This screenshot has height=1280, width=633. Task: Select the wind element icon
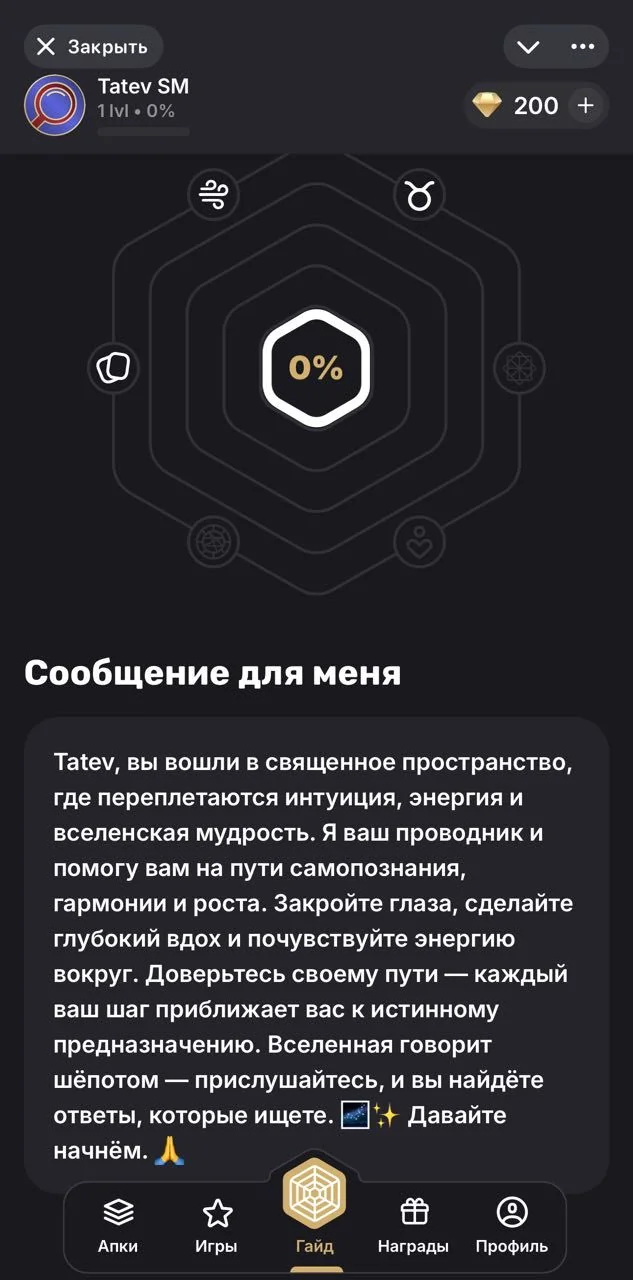point(213,194)
